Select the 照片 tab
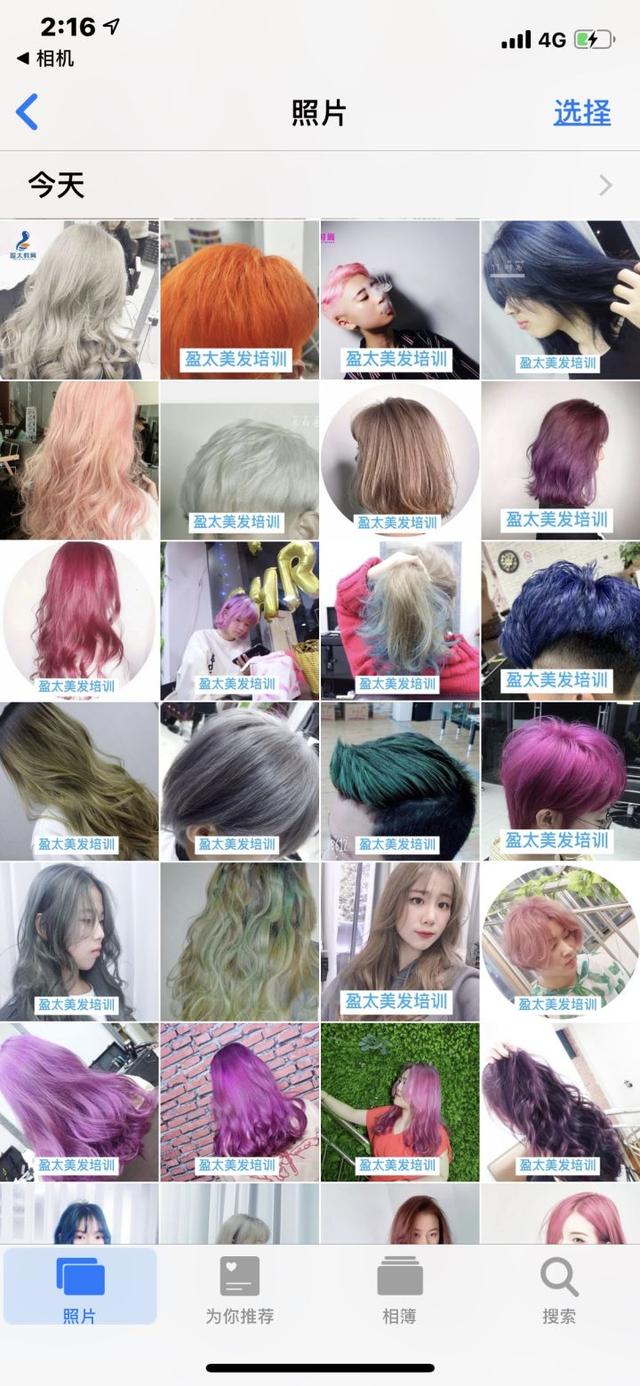 pyautogui.click(x=80, y=1290)
